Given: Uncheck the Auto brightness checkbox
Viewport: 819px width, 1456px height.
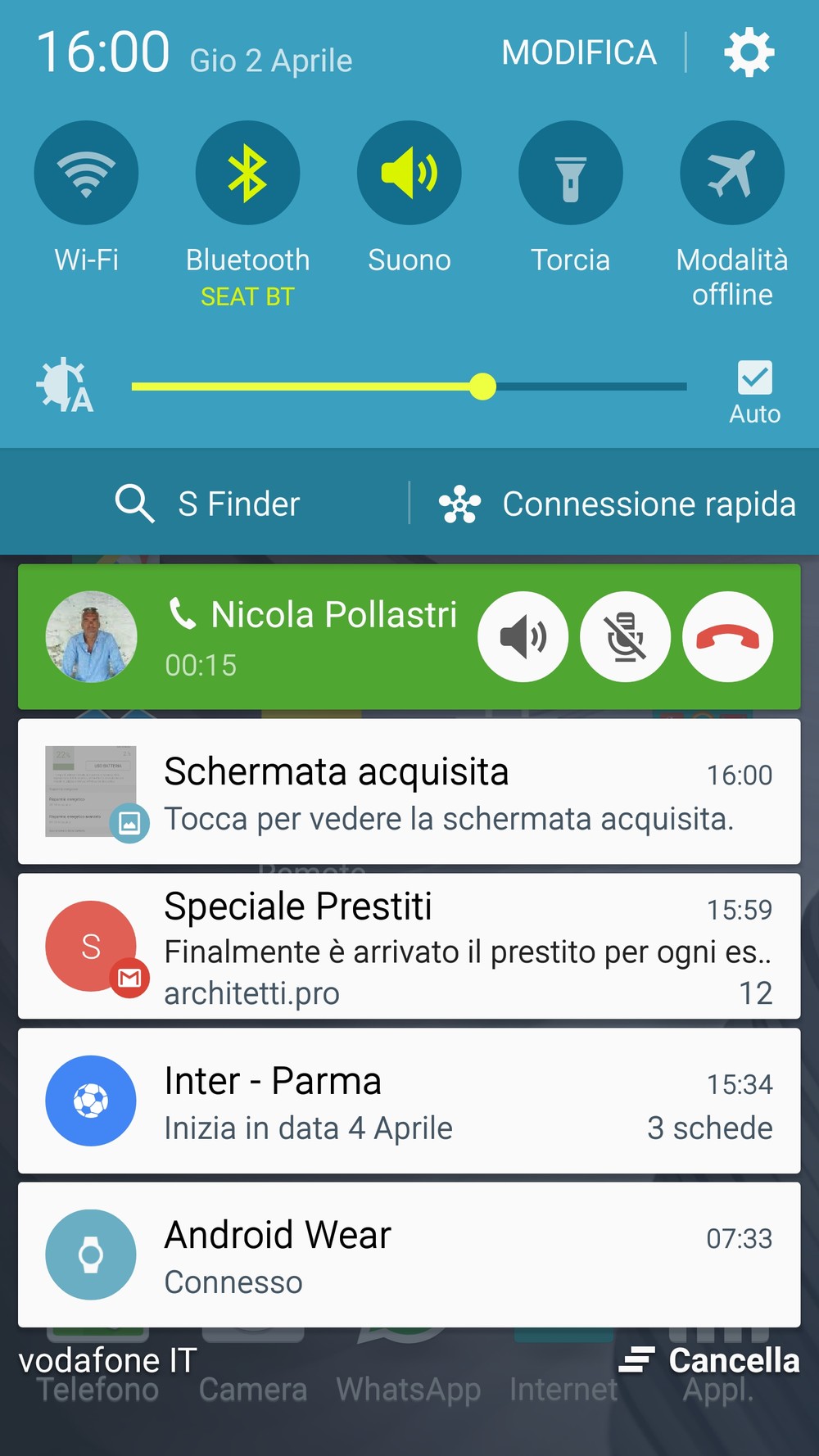Looking at the screenshot, I should coord(755,378).
